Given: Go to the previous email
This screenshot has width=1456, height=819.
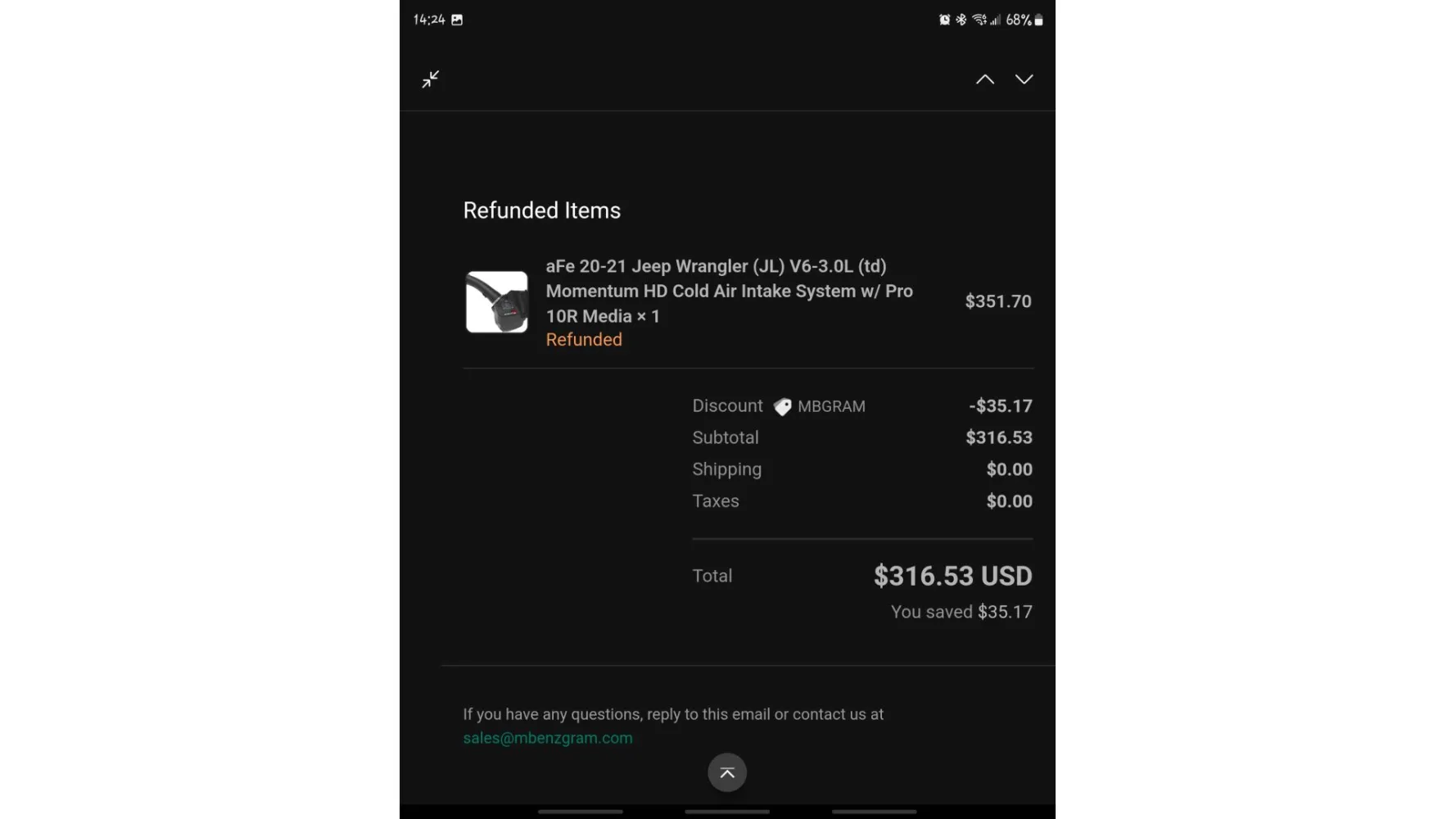Looking at the screenshot, I should 984,79.
